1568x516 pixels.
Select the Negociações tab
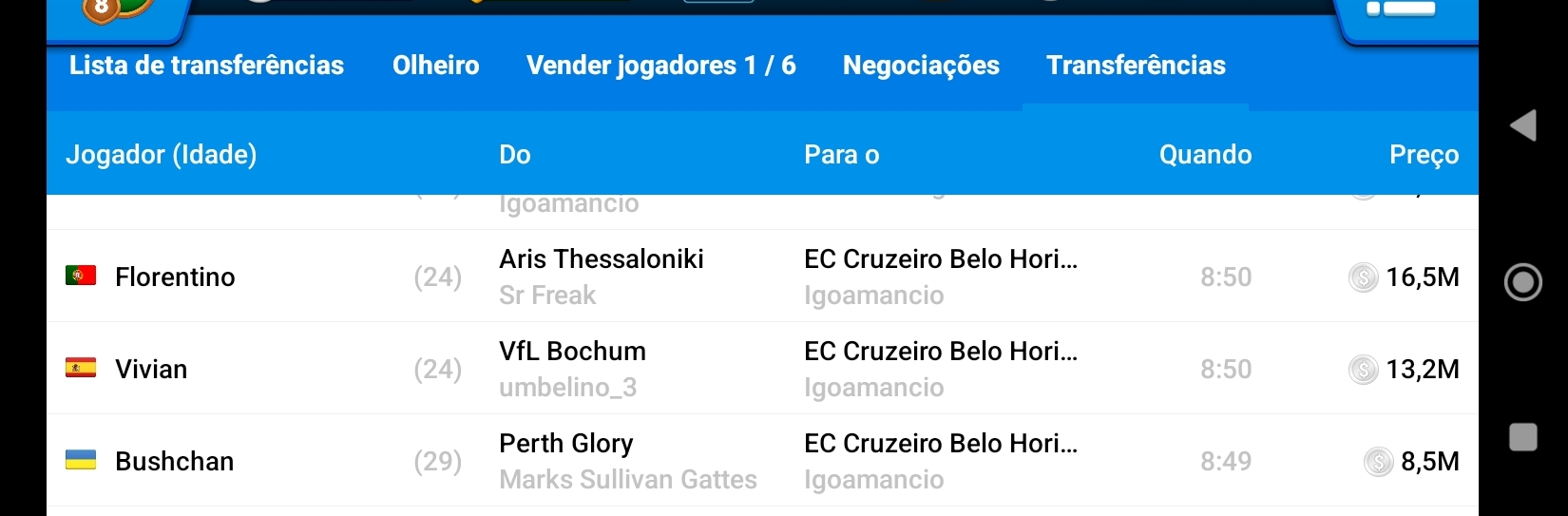point(920,66)
